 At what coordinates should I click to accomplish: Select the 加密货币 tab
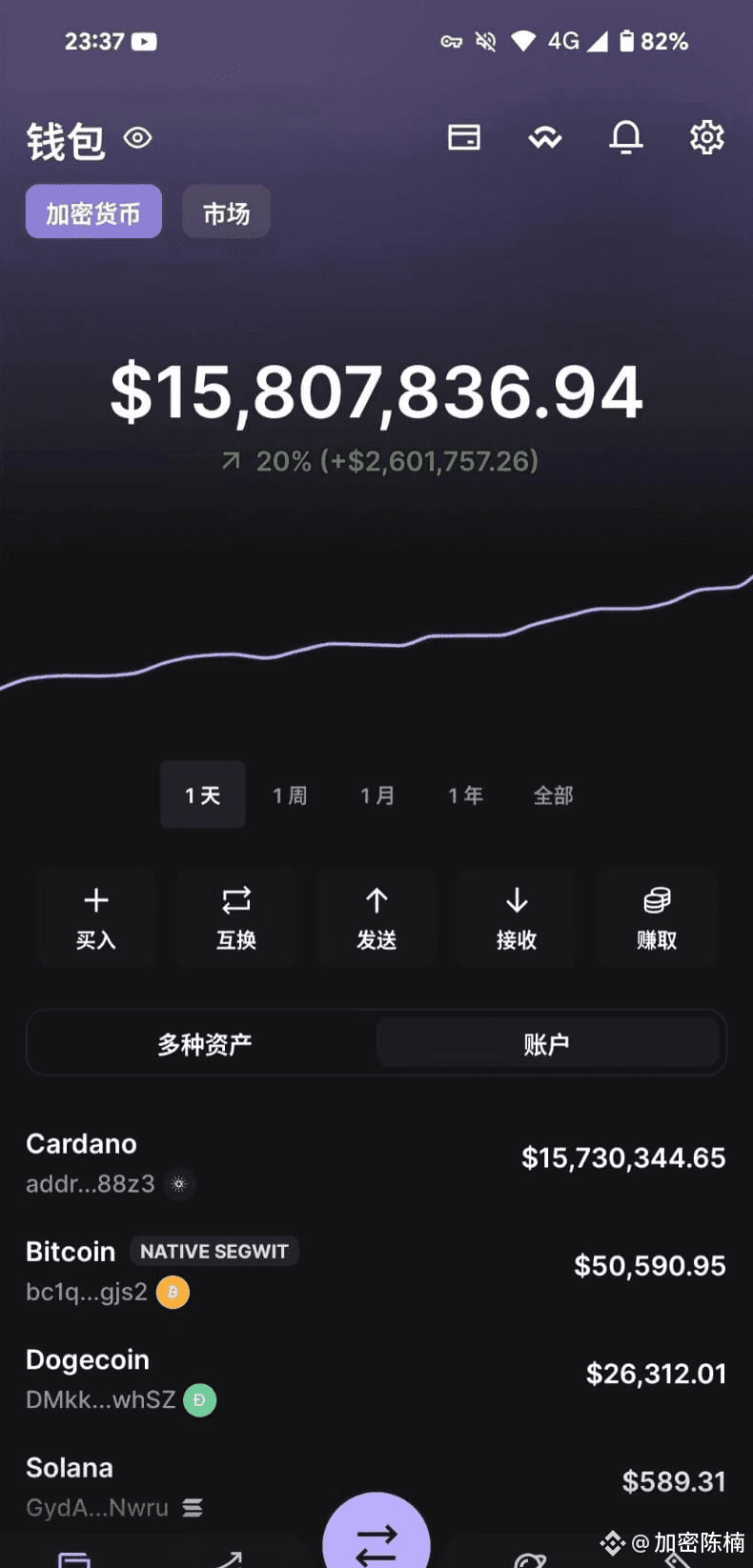(x=92, y=211)
